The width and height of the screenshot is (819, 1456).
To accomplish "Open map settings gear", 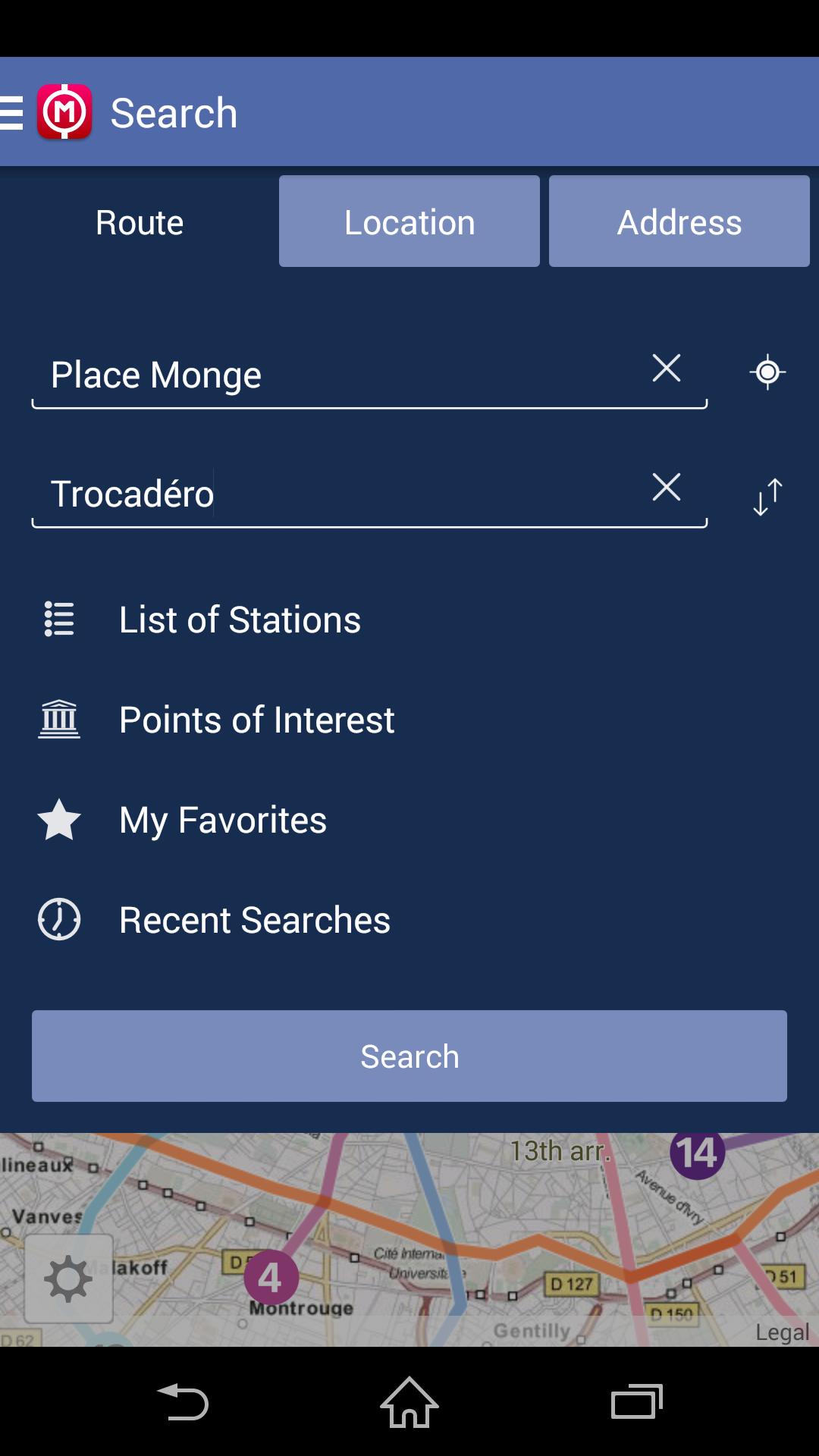I will click(x=68, y=1279).
